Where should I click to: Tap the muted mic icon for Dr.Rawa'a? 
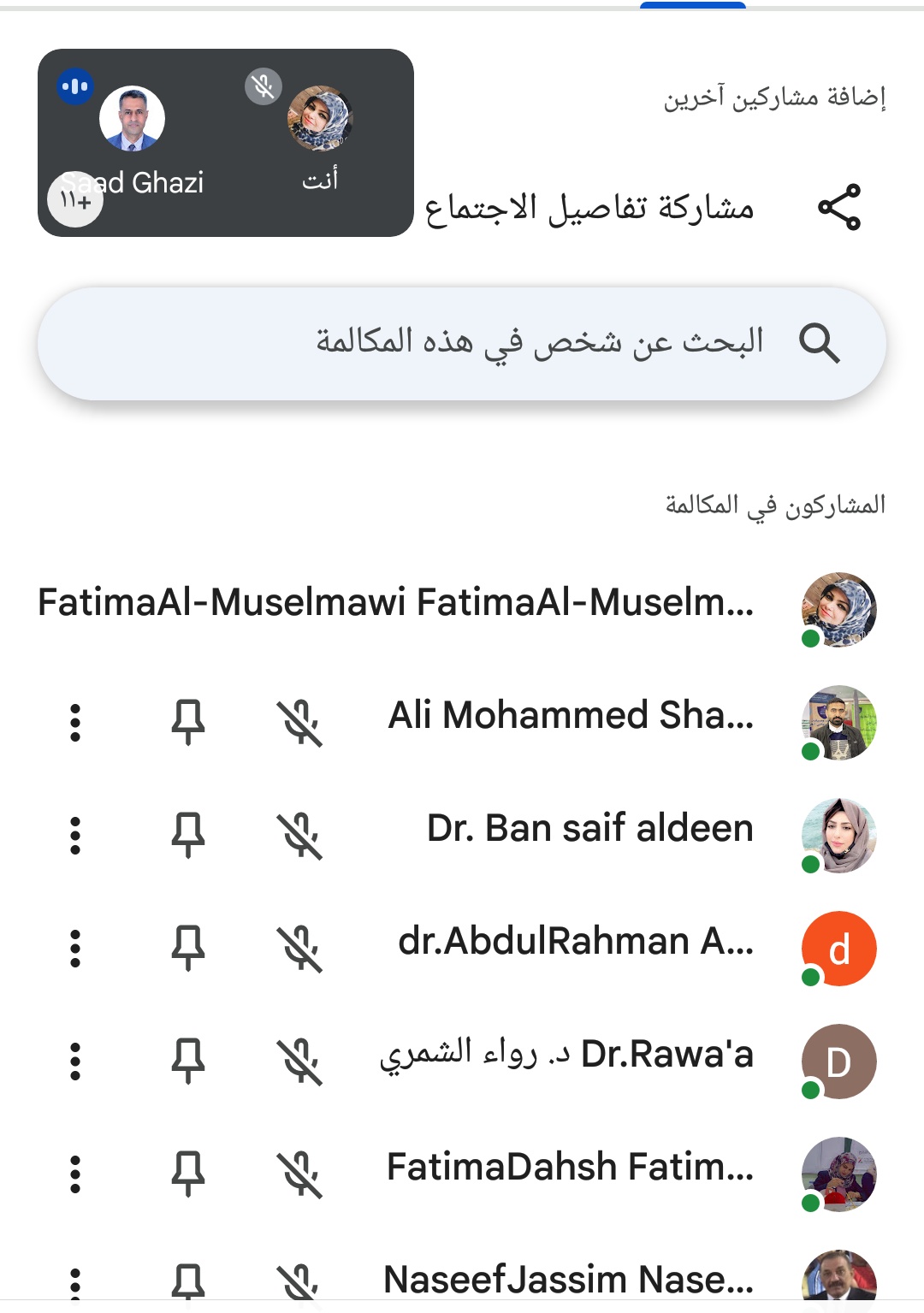point(299,1062)
